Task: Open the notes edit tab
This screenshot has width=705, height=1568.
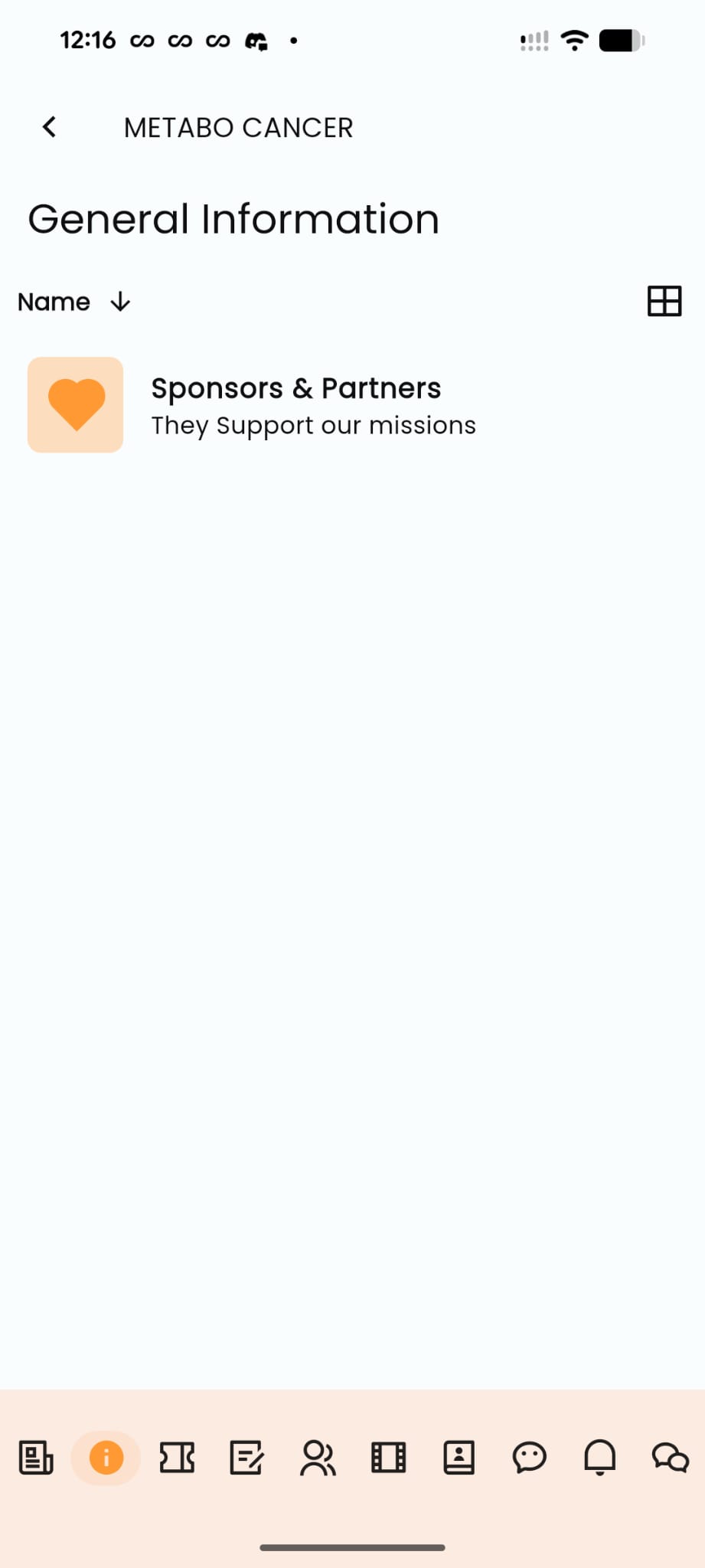Action: (x=247, y=1457)
